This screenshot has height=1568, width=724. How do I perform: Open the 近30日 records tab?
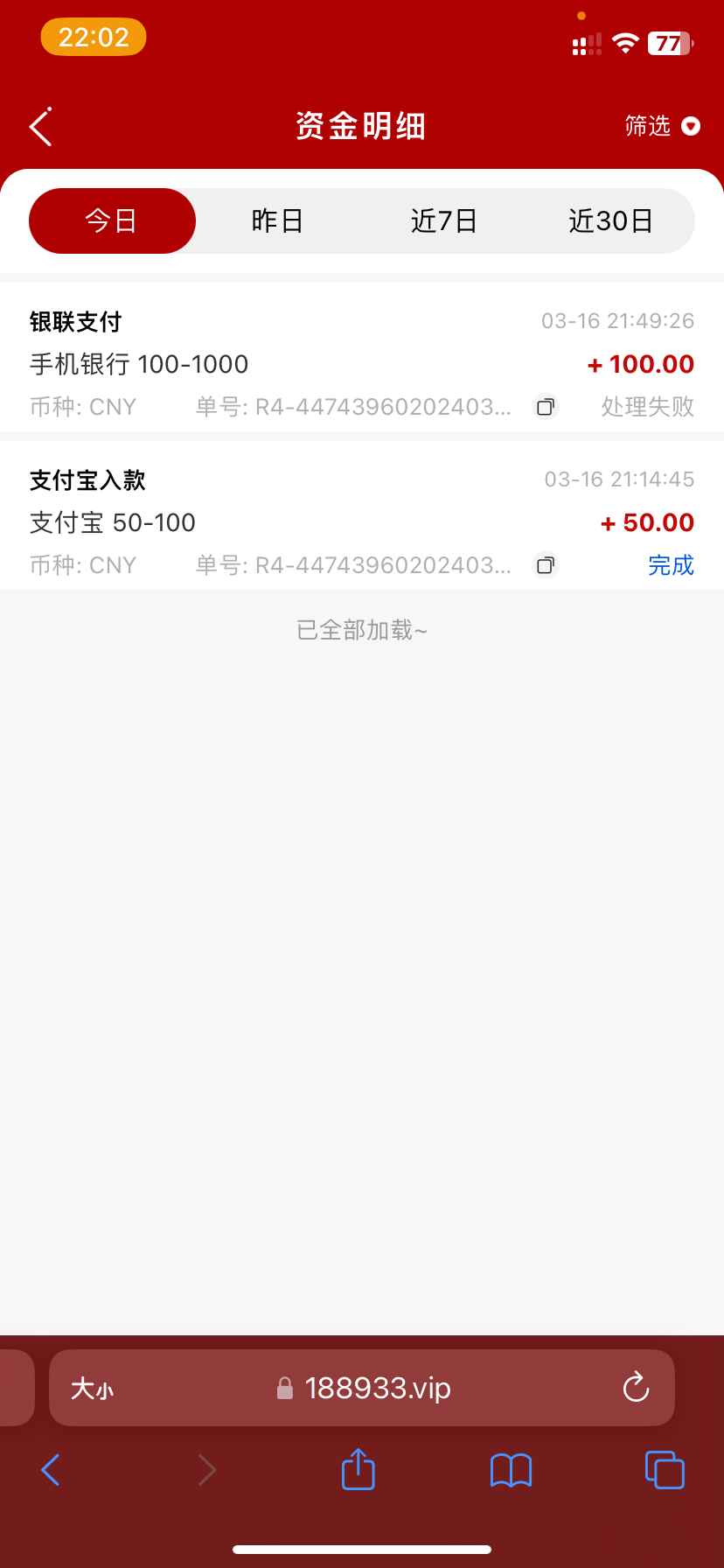[x=612, y=220]
